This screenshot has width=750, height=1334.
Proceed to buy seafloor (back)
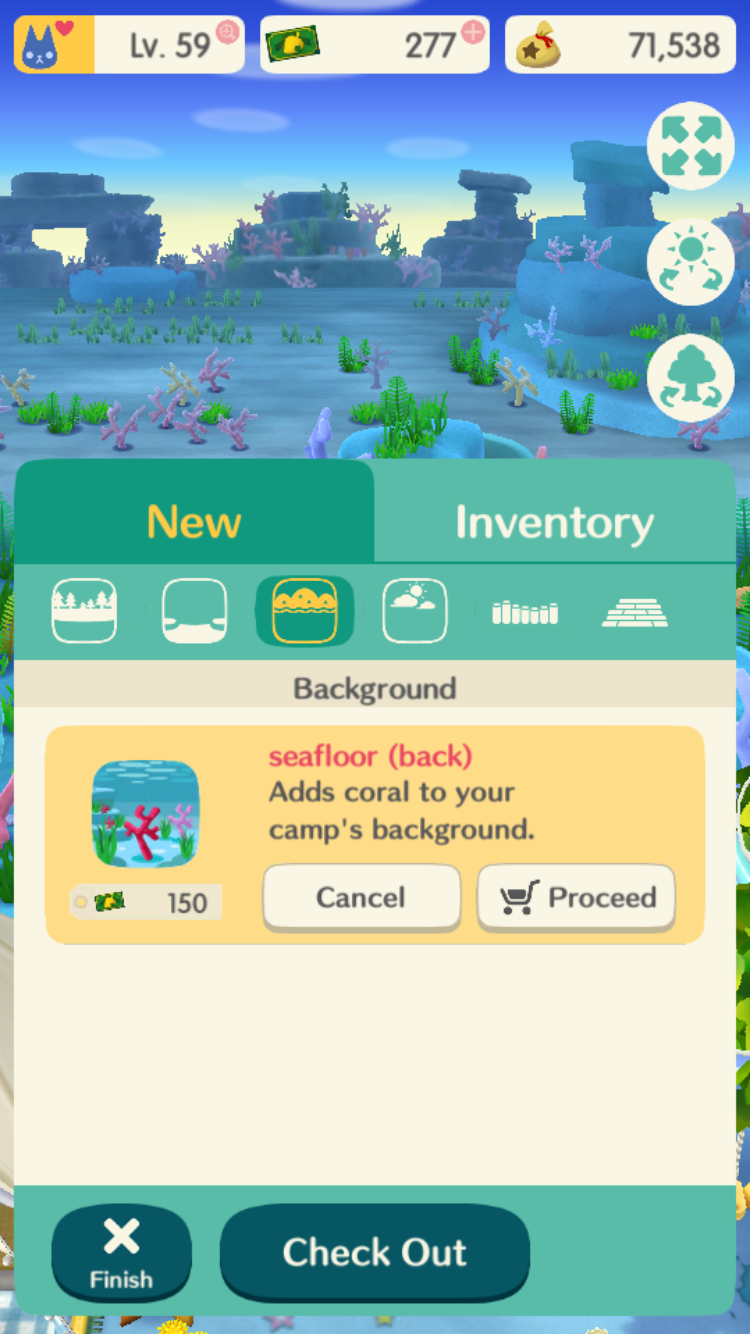[576, 897]
